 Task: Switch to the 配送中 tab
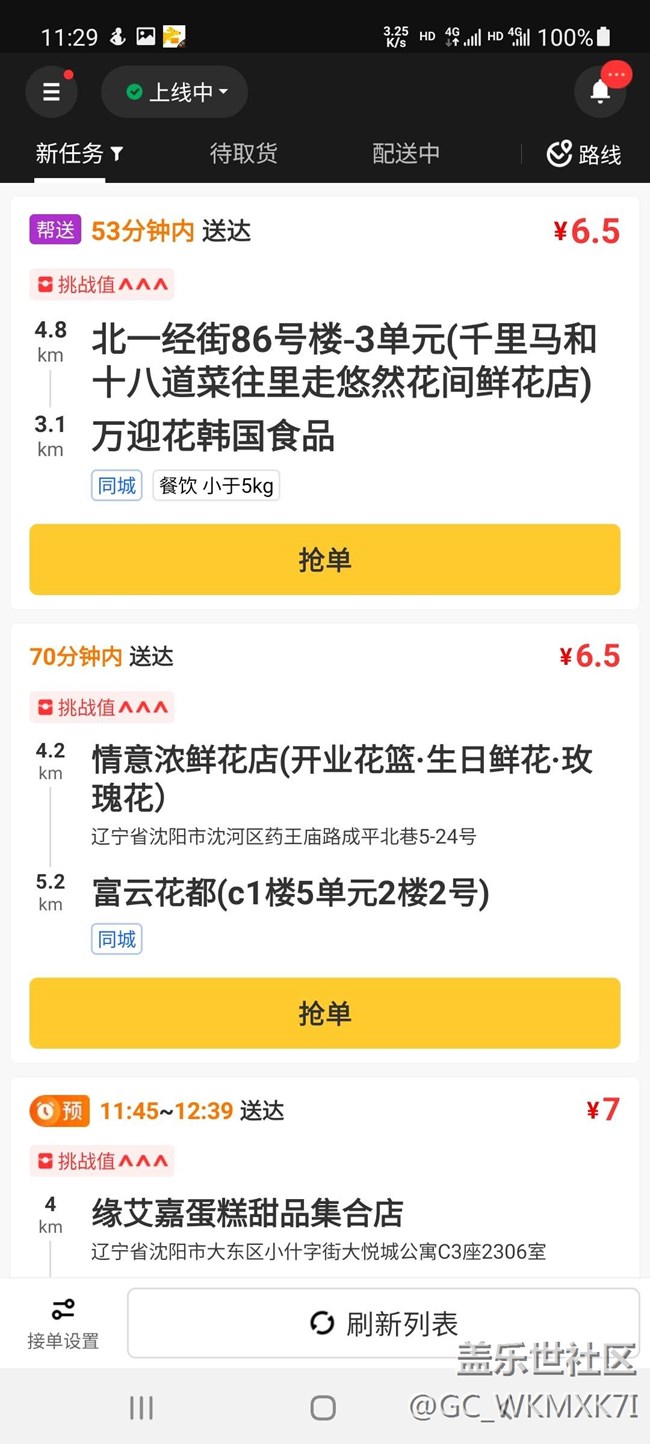pyautogui.click(x=406, y=153)
